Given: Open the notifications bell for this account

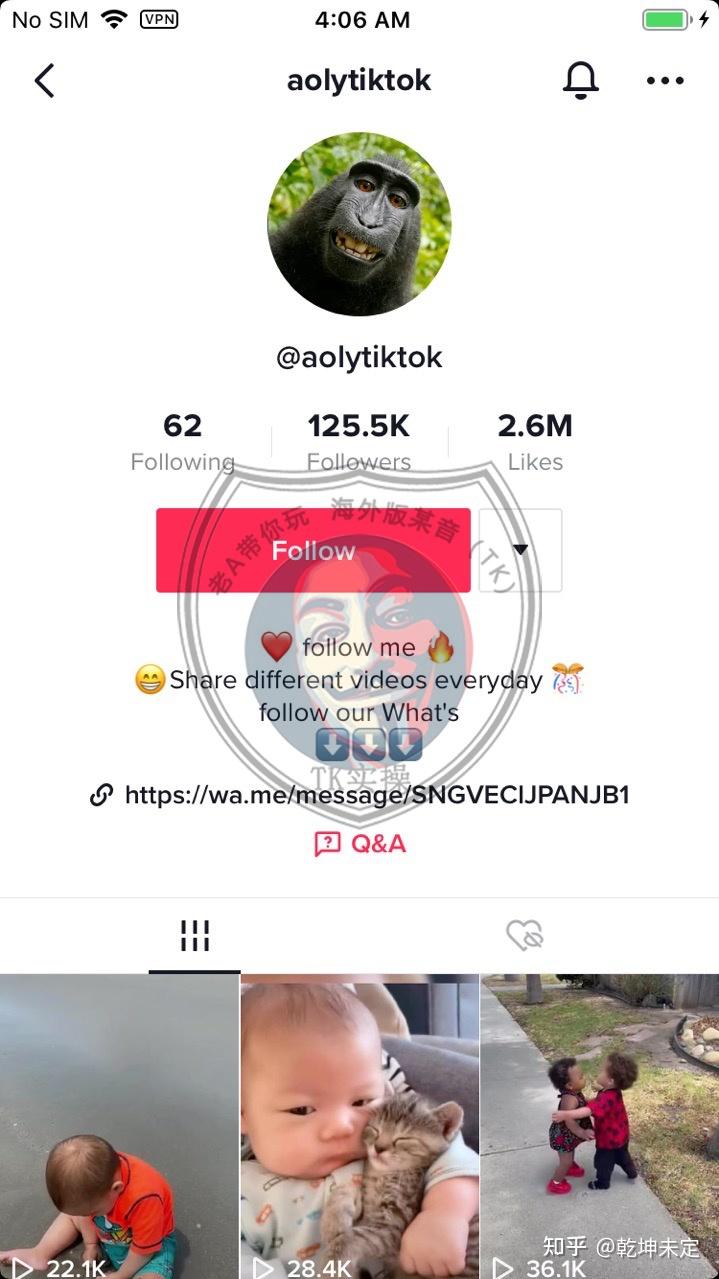Looking at the screenshot, I should 580,80.
